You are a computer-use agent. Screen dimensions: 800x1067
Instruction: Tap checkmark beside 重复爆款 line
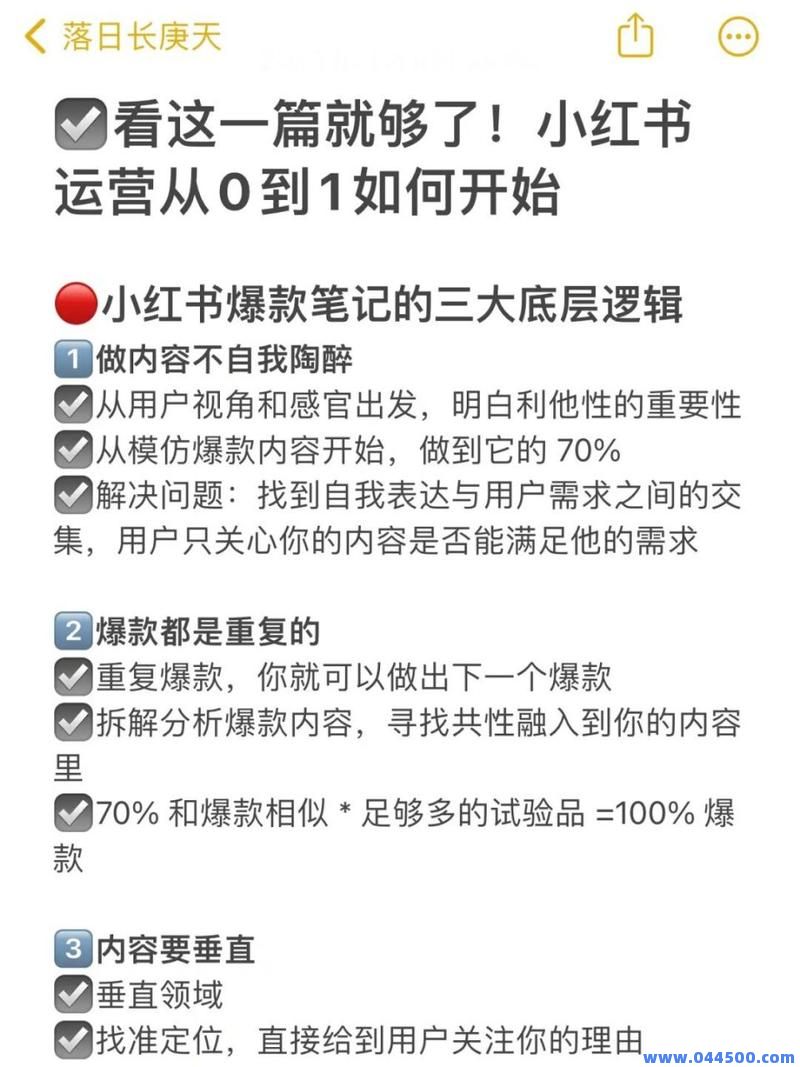pos(70,676)
